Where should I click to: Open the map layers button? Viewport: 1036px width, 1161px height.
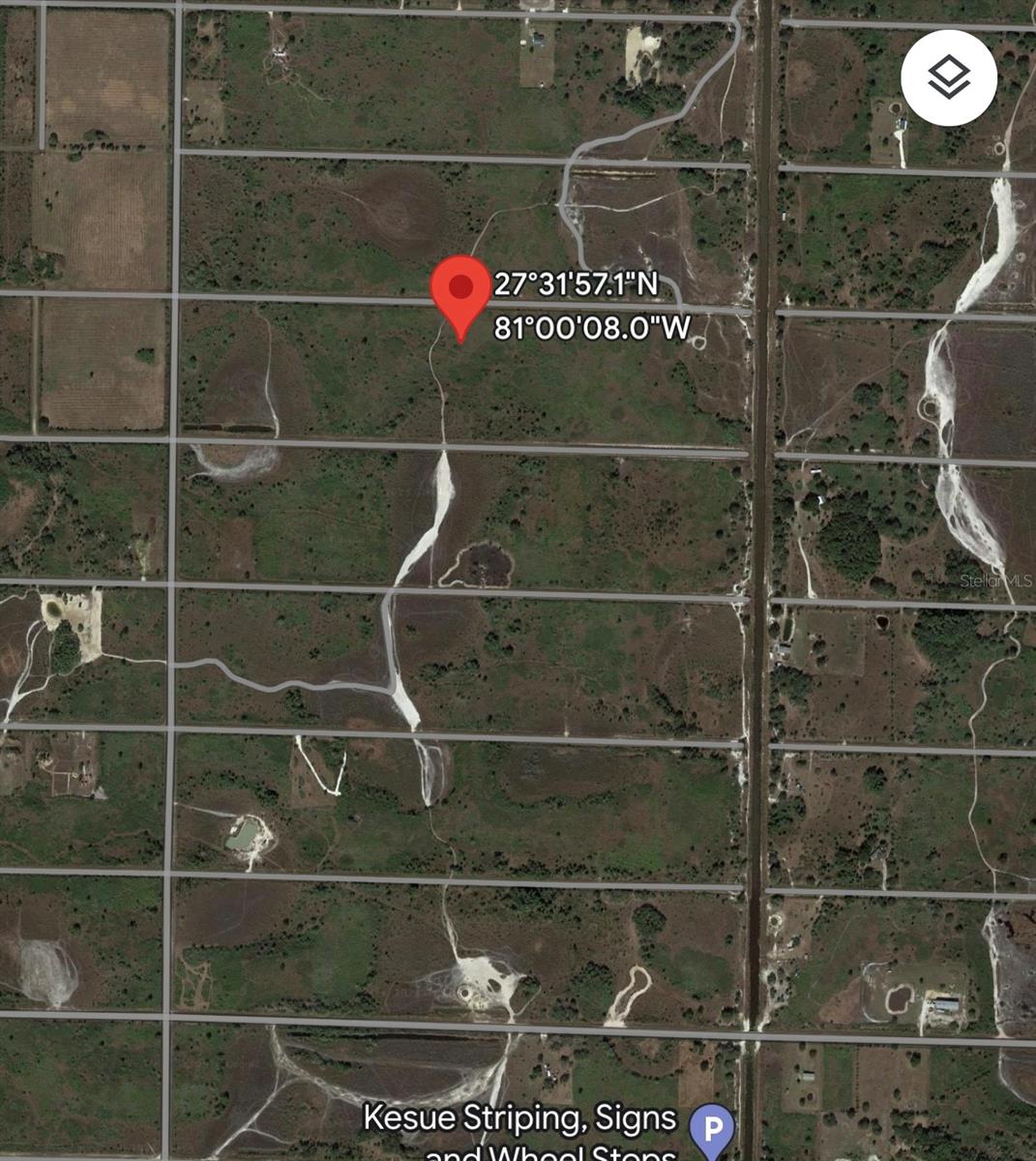(x=949, y=77)
